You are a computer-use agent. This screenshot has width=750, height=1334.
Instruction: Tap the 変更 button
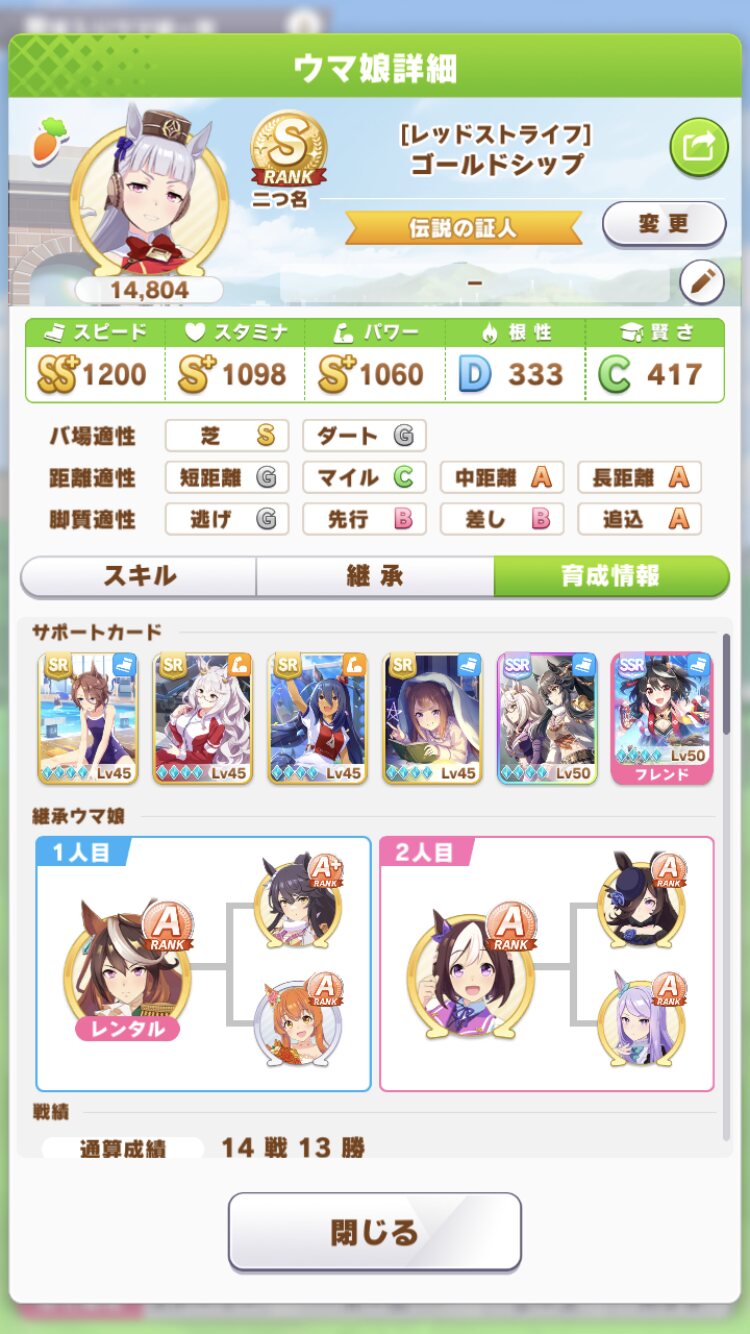(664, 224)
